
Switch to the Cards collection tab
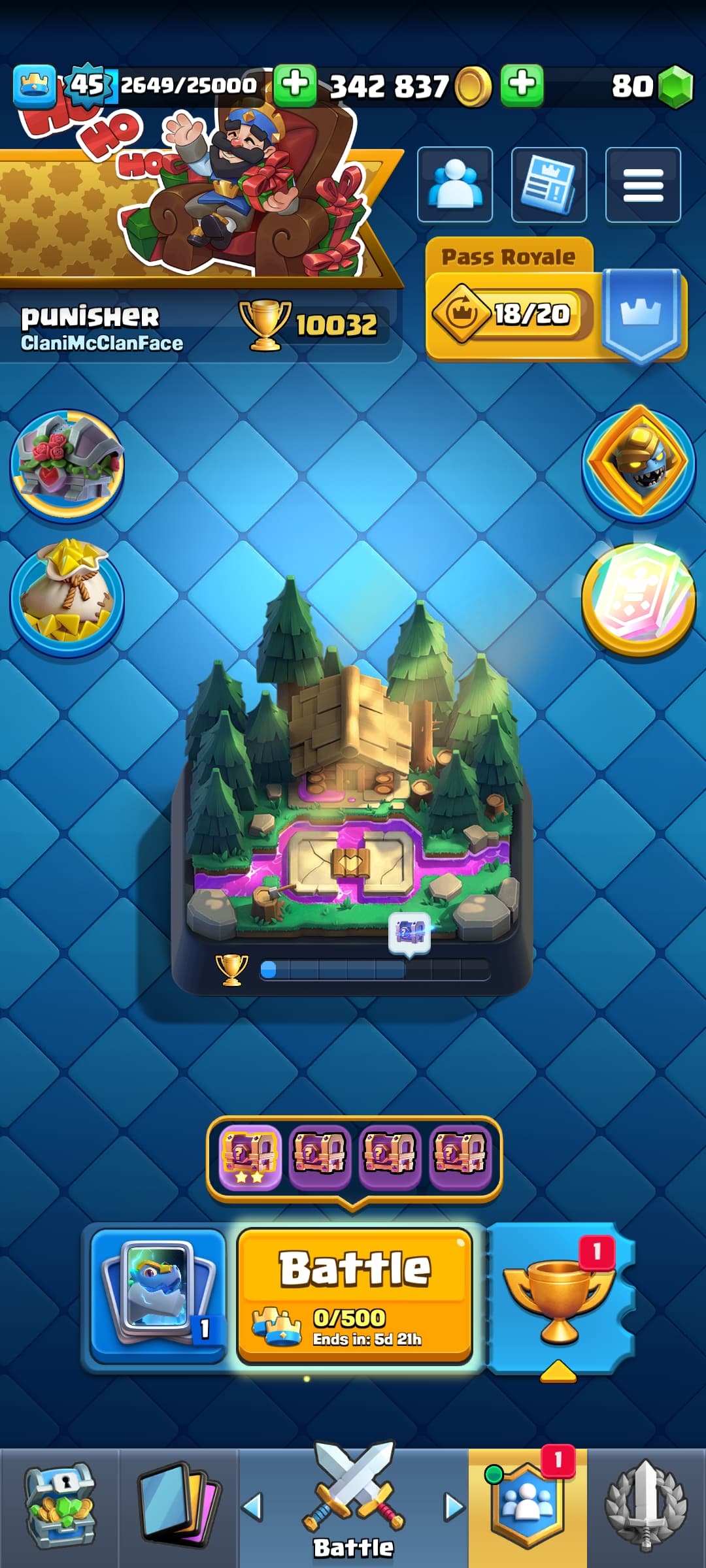178,1507
